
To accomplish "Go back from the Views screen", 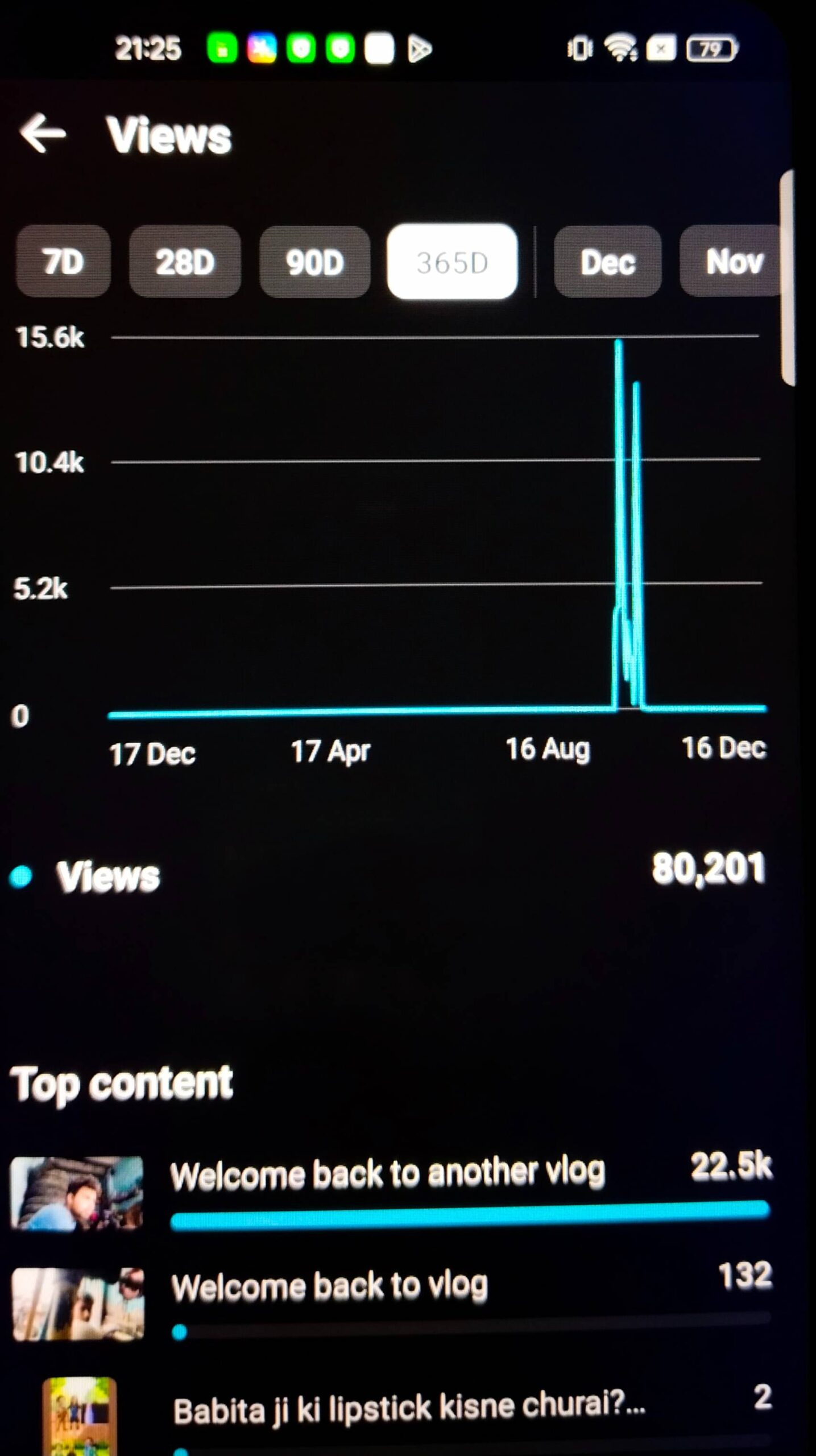I will (43, 134).
